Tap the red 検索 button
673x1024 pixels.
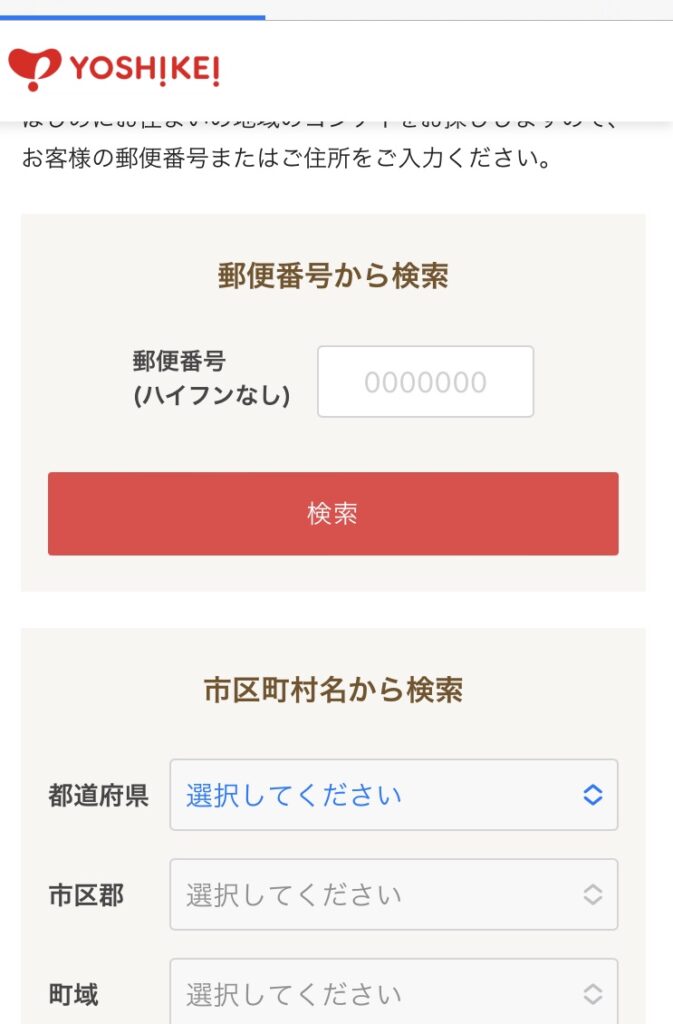click(x=333, y=514)
